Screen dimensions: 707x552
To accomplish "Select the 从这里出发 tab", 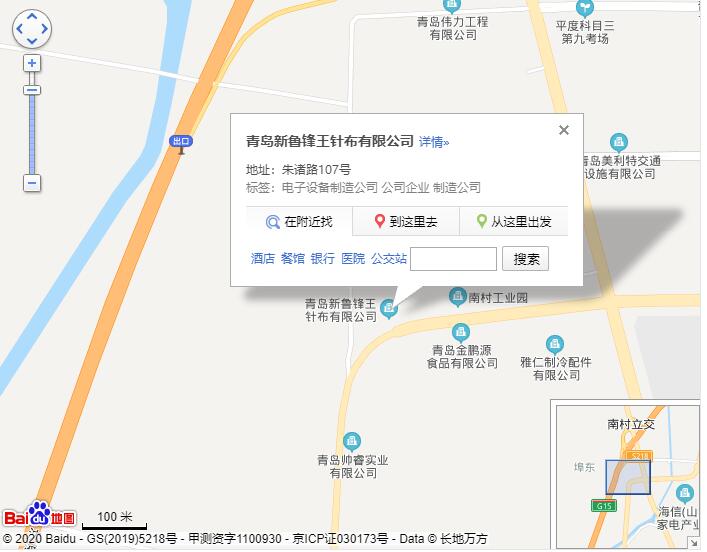I will click(514, 222).
